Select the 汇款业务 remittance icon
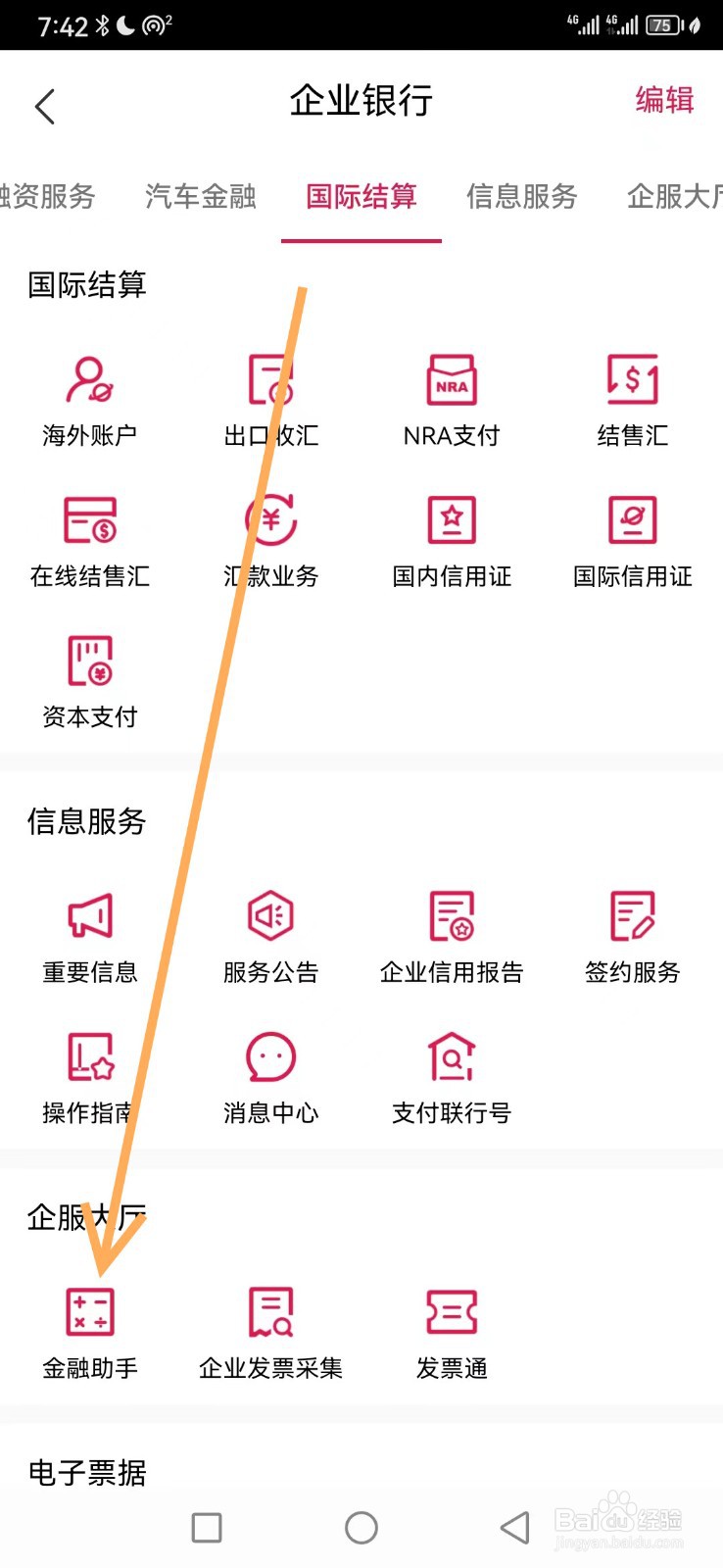The width and height of the screenshot is (723, 1568). pyautogui.click(x=270, y=537)
